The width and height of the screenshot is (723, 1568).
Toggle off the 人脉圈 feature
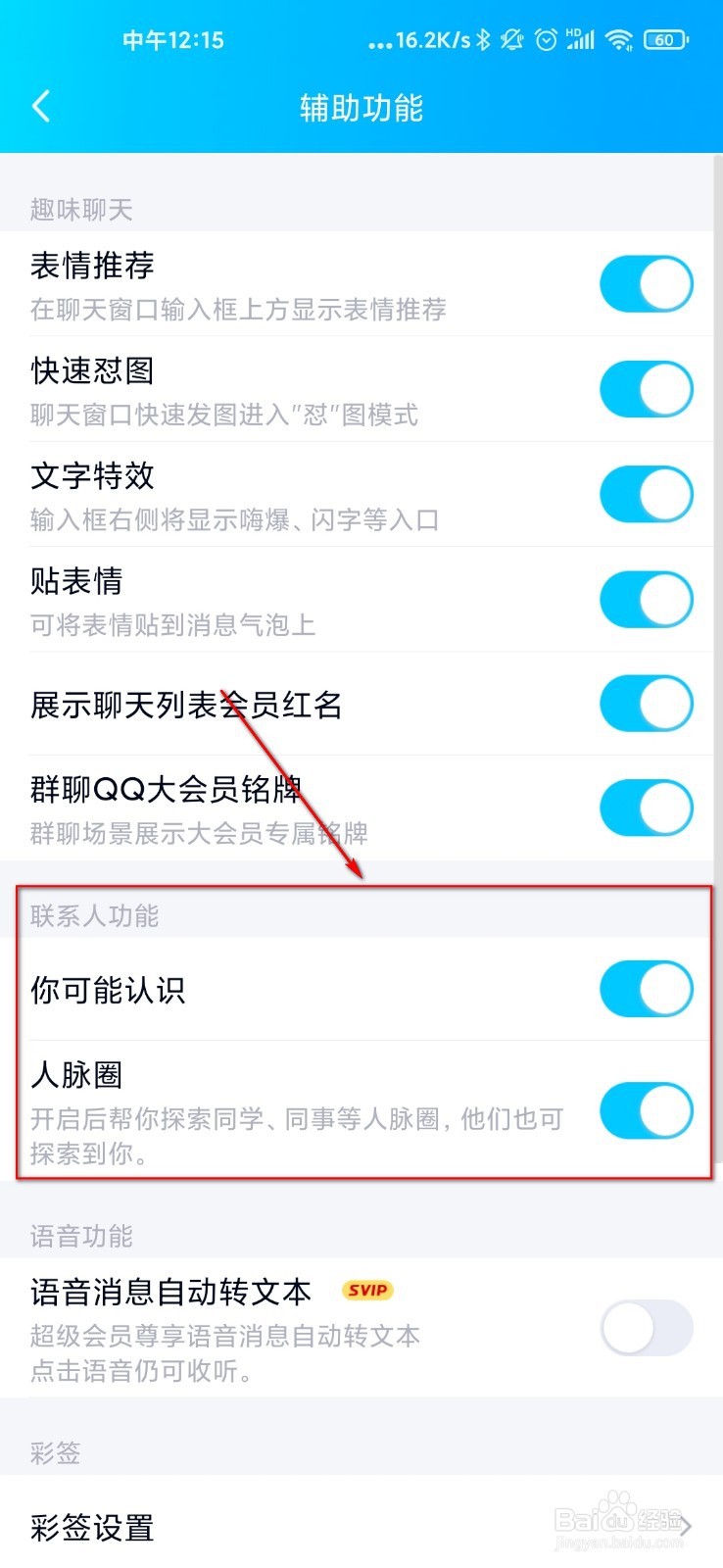coord(647,1110)
